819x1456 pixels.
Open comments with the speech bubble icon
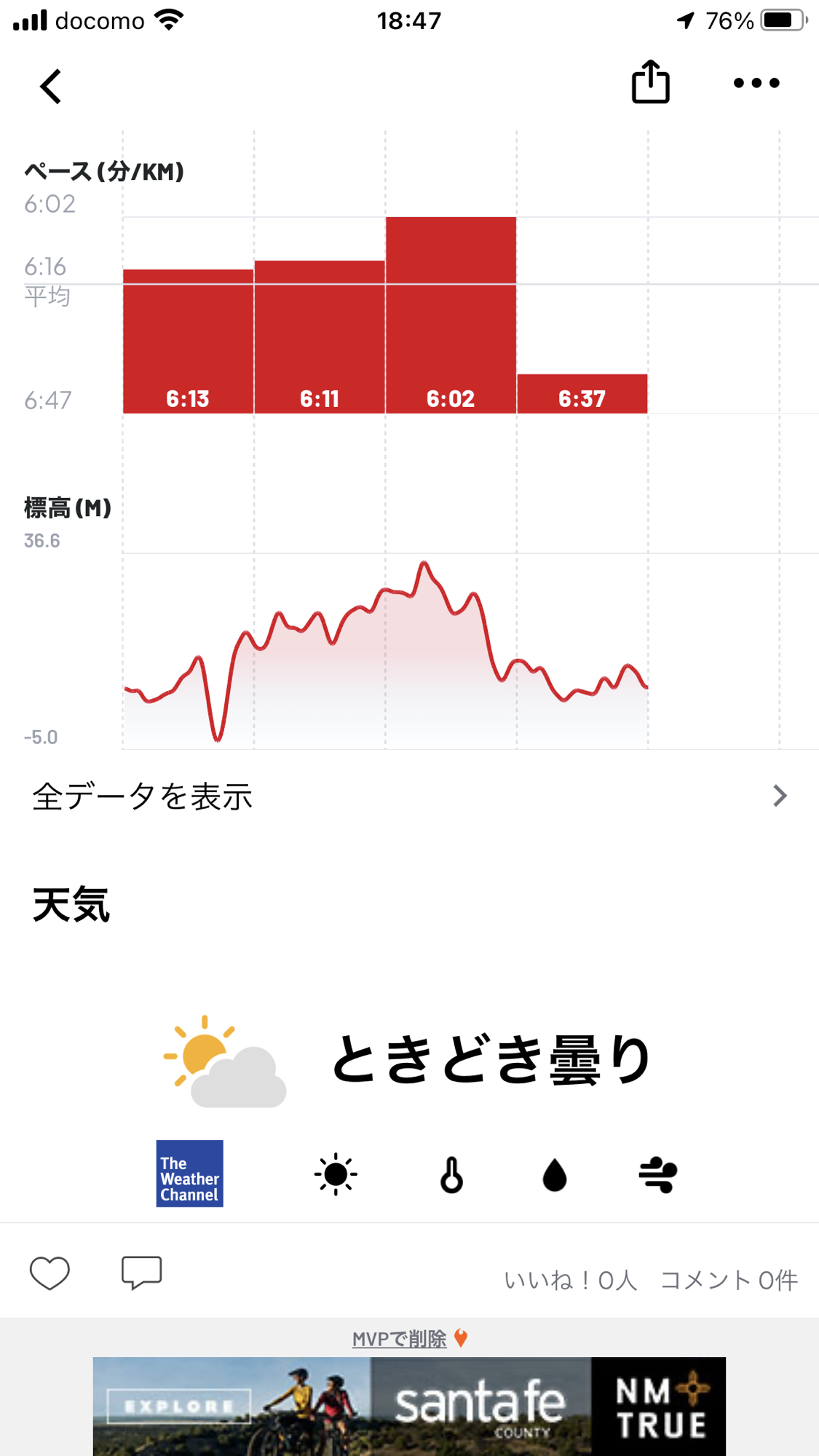(x=141, y=1273)
